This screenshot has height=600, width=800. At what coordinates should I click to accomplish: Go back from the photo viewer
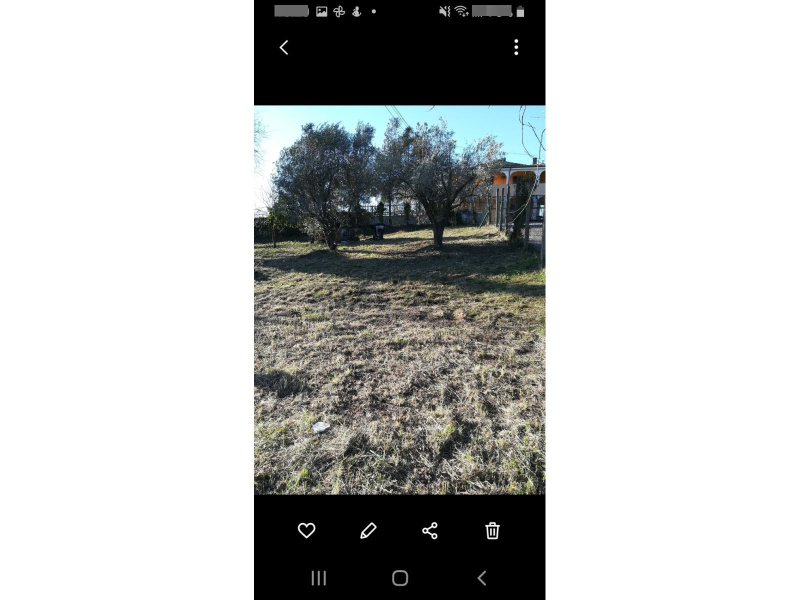tap(284, 47)
